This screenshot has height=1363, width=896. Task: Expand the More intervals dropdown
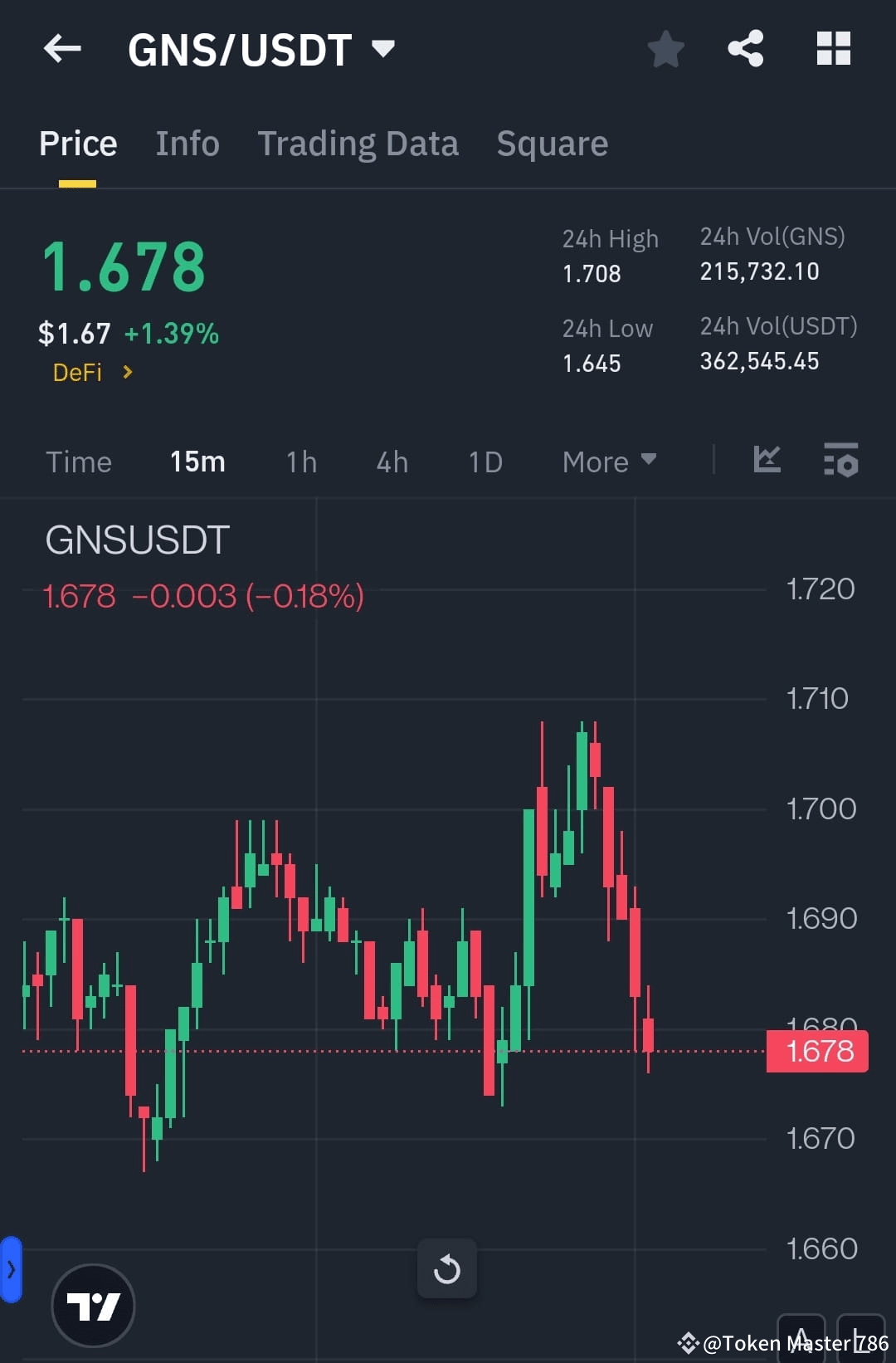tap(608, 462)
